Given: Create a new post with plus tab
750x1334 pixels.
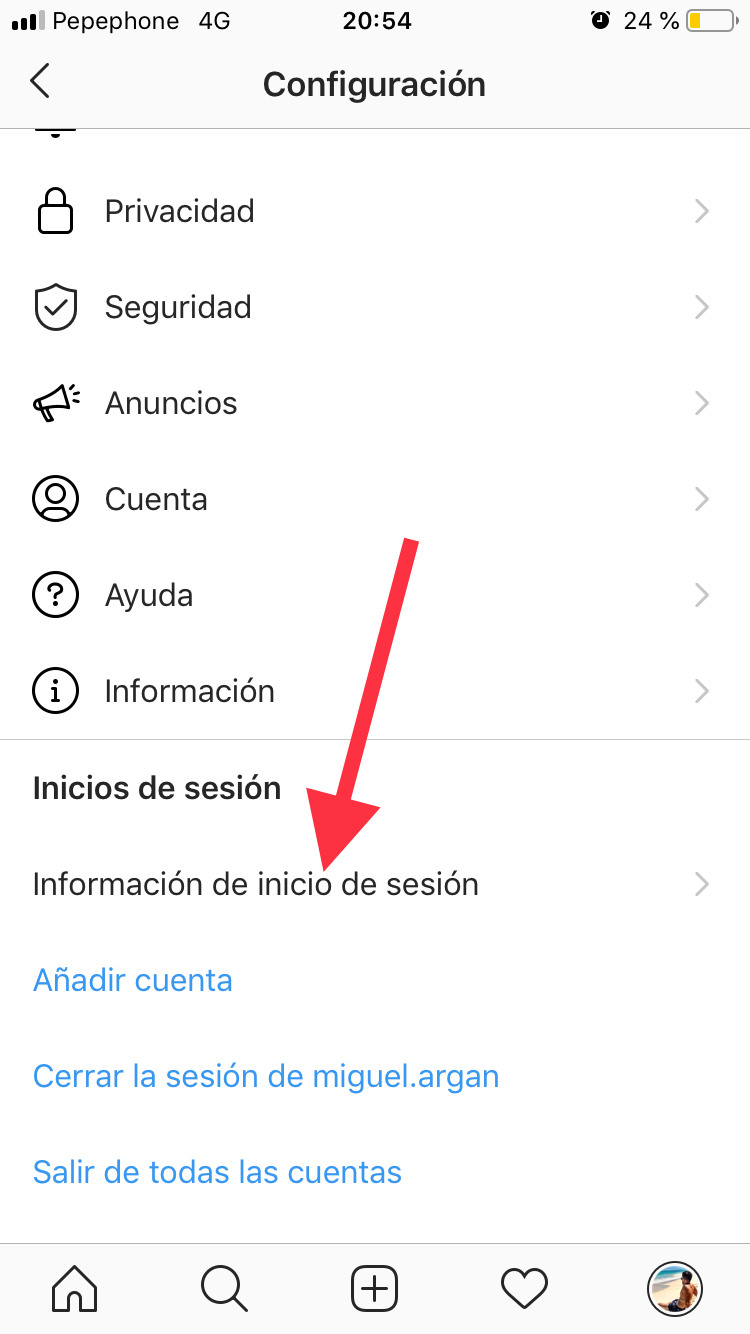Looking at the screenshot, I should pyautogui.click(x=375, y=1288).
